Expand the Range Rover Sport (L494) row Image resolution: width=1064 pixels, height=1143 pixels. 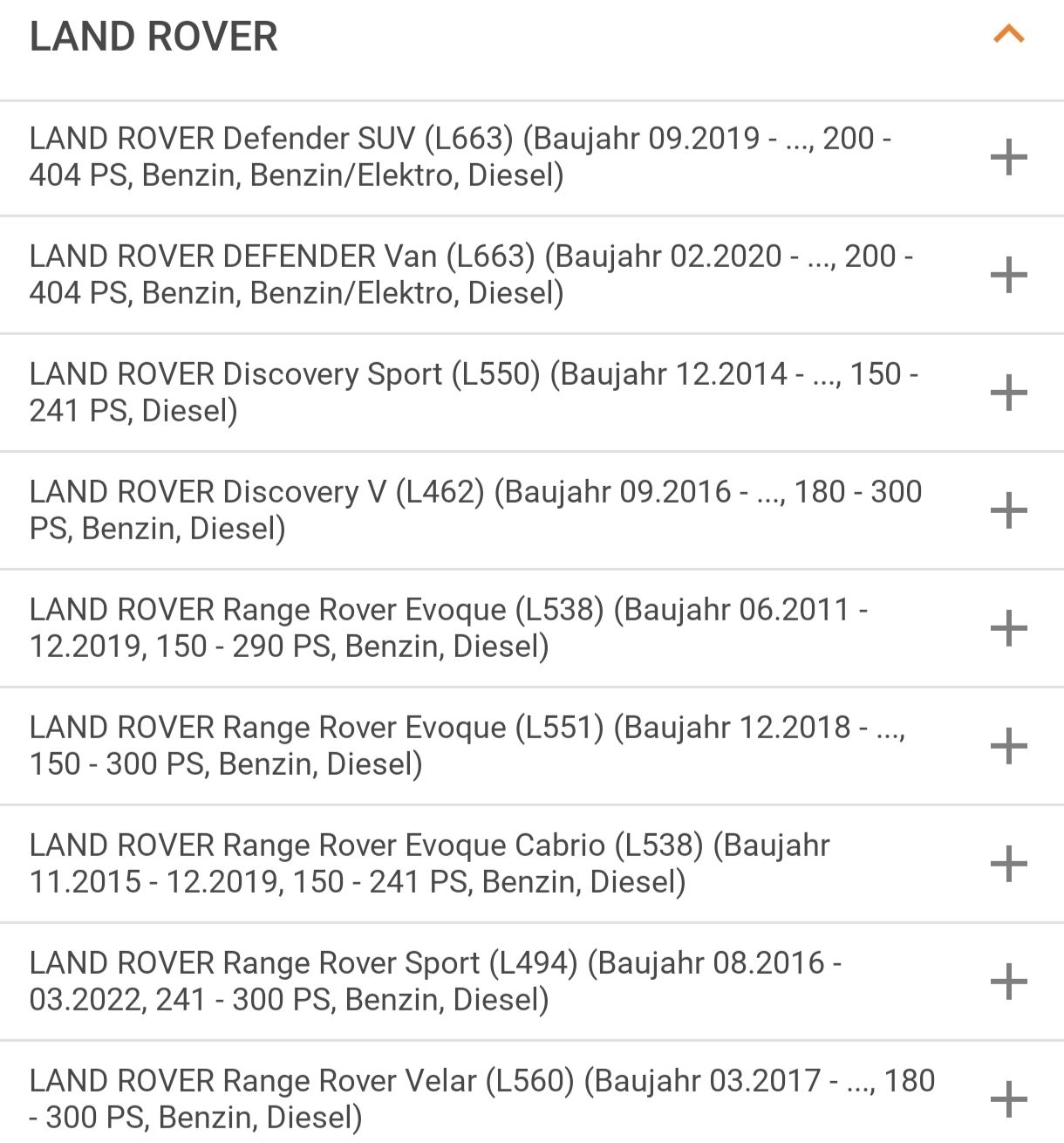coord(1008,982)
